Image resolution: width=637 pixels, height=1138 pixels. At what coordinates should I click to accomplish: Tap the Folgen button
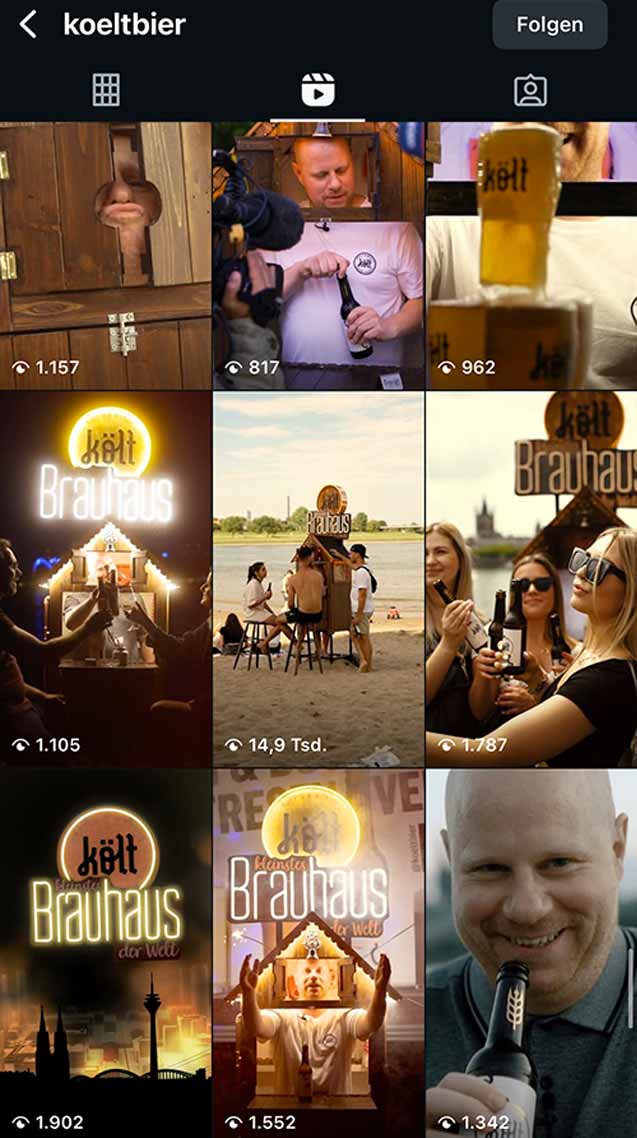pos(549,25)
